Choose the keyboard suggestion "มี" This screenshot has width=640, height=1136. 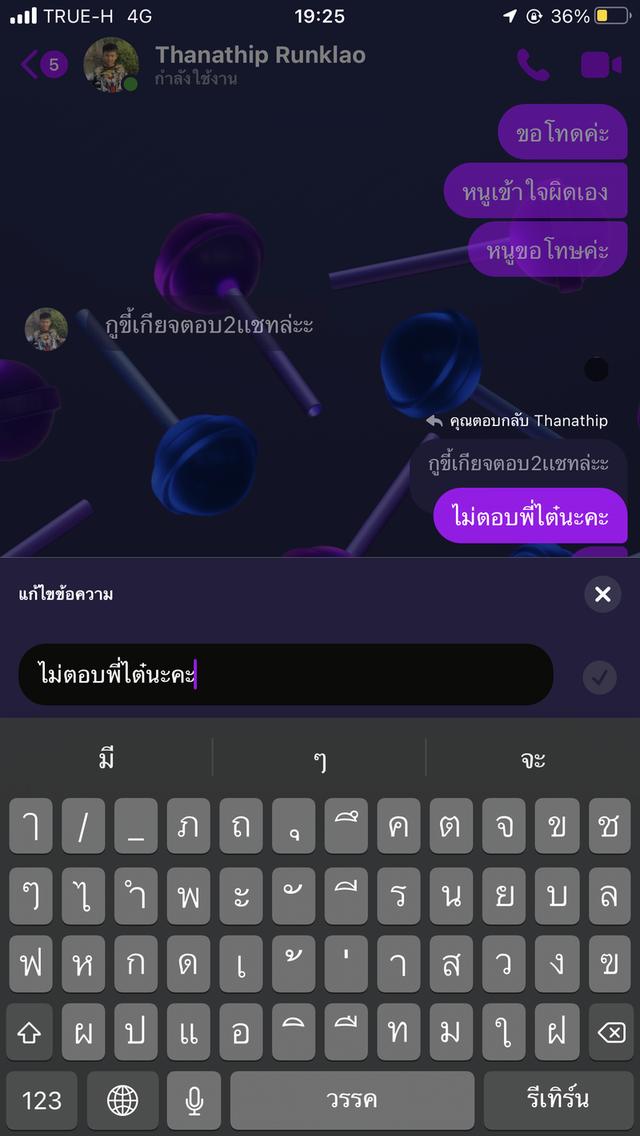[107, 760]
